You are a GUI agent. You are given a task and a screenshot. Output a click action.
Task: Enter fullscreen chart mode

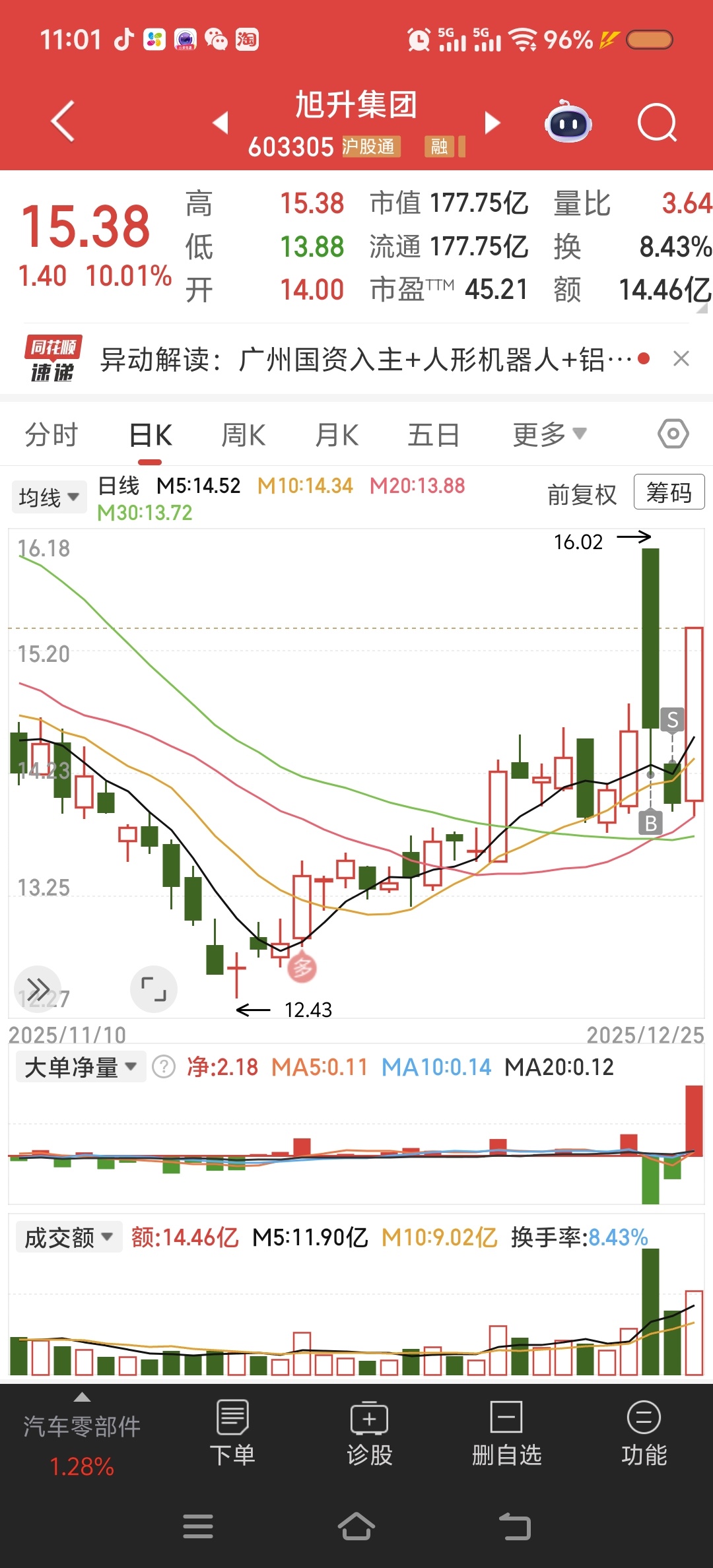coord(154,989)
